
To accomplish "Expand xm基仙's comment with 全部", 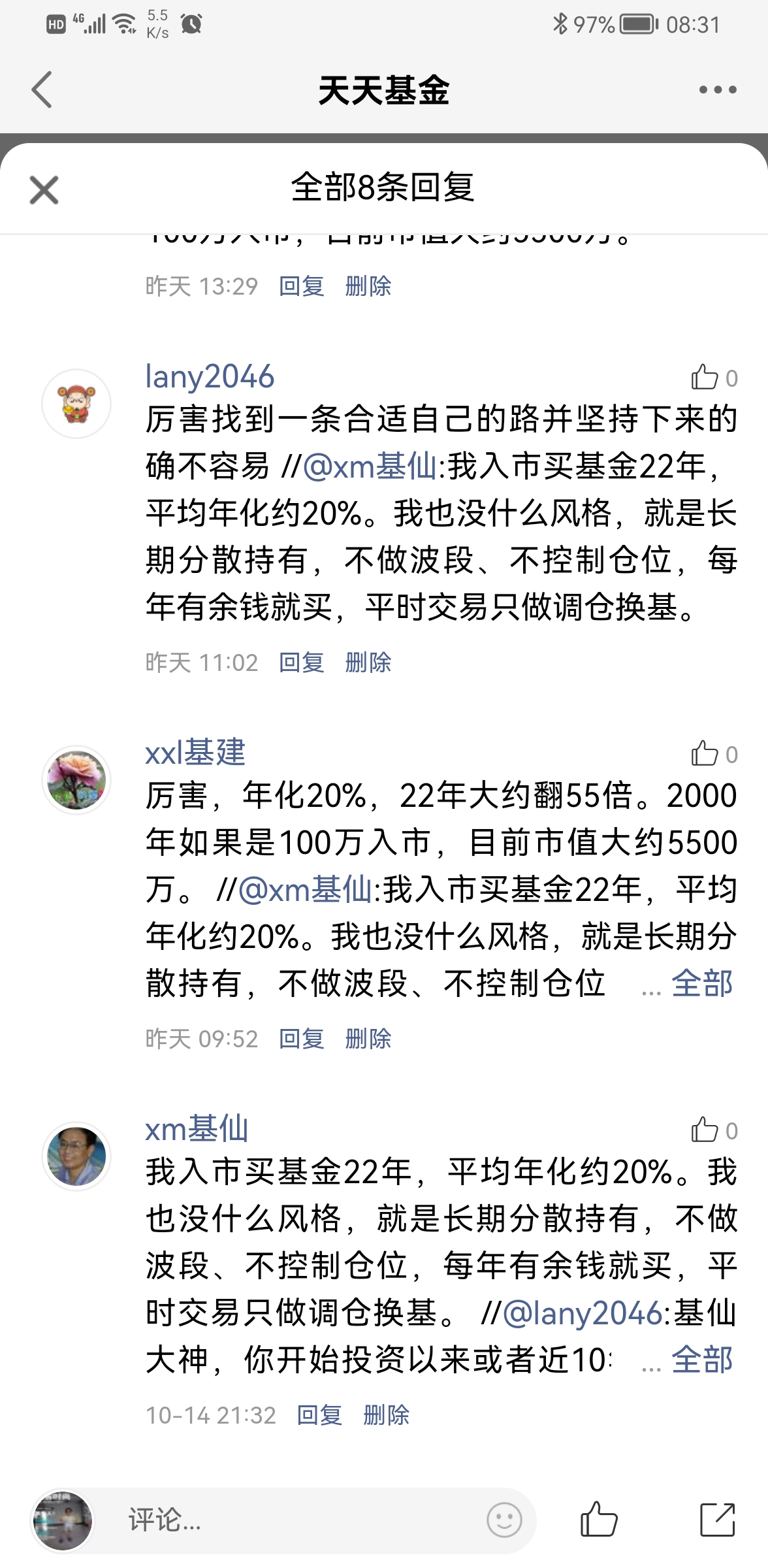I will tap(702, 1360).
